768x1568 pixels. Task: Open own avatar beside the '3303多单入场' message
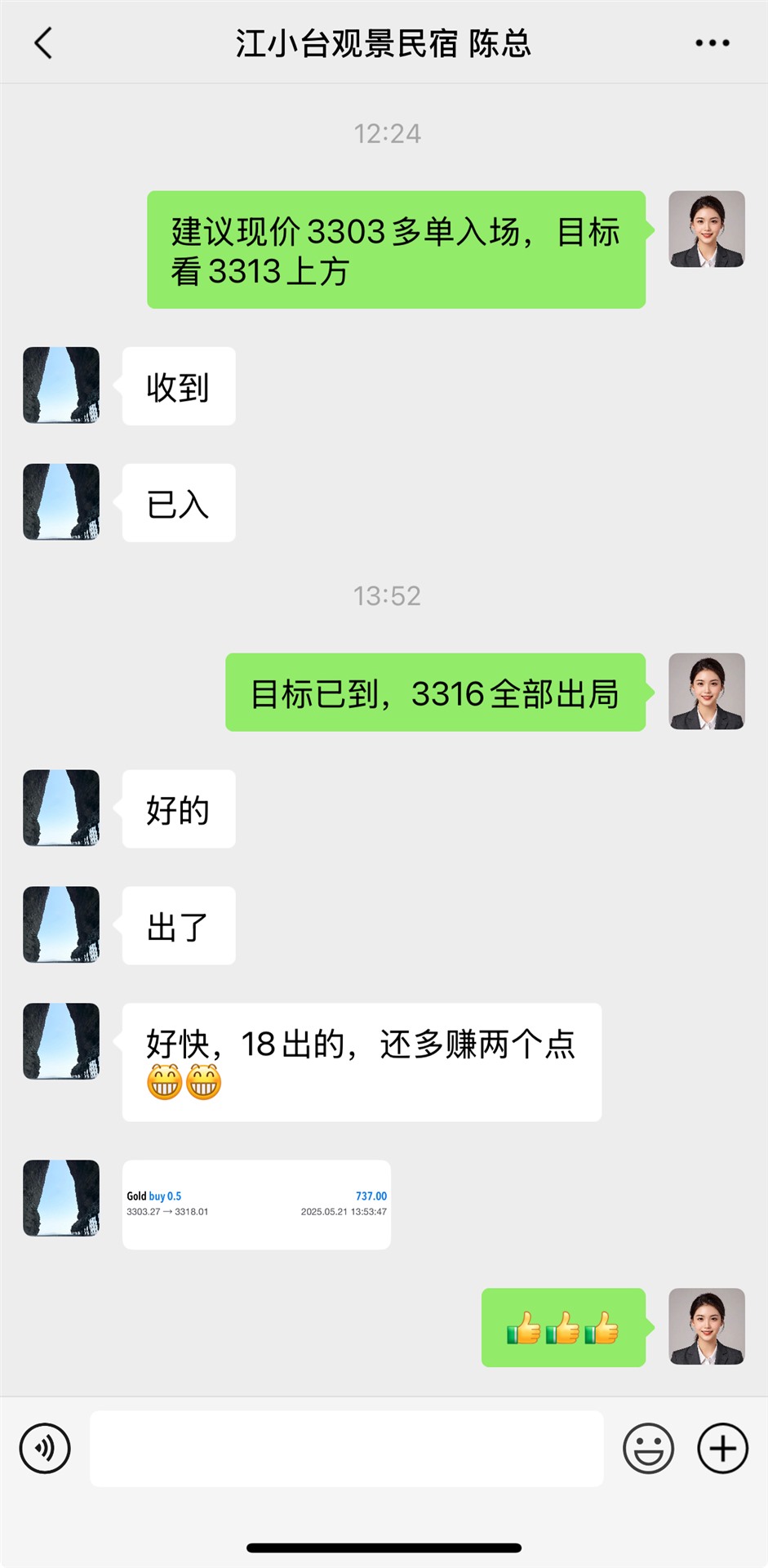(706, 229)
